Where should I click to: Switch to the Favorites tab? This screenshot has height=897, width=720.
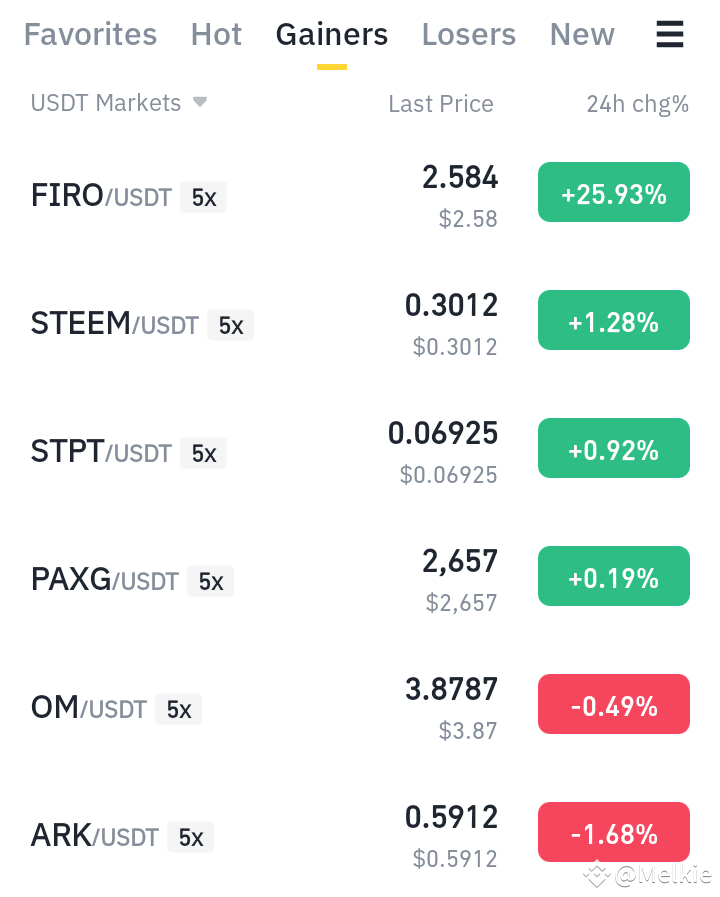[x=90, y=34]
